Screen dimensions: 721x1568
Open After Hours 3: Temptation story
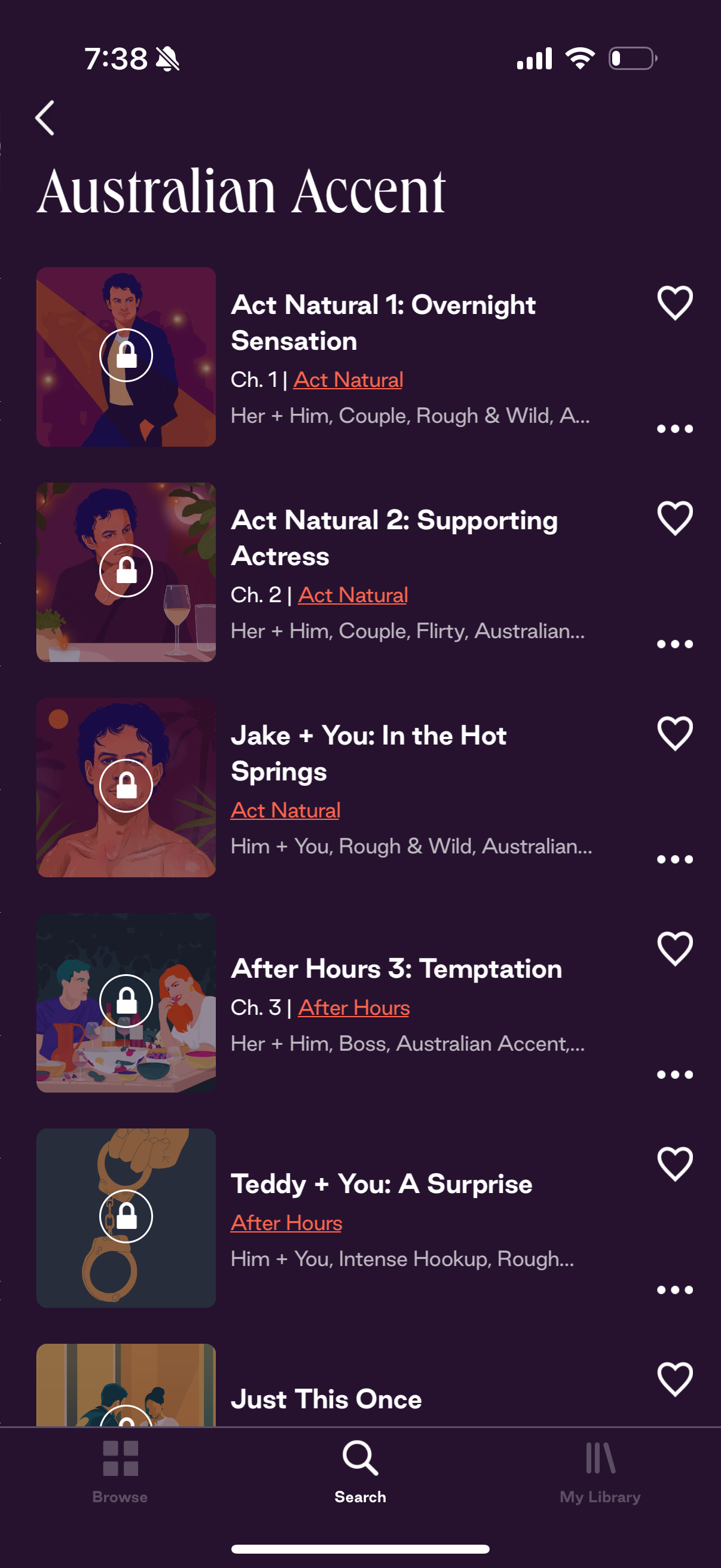[396, 968]
